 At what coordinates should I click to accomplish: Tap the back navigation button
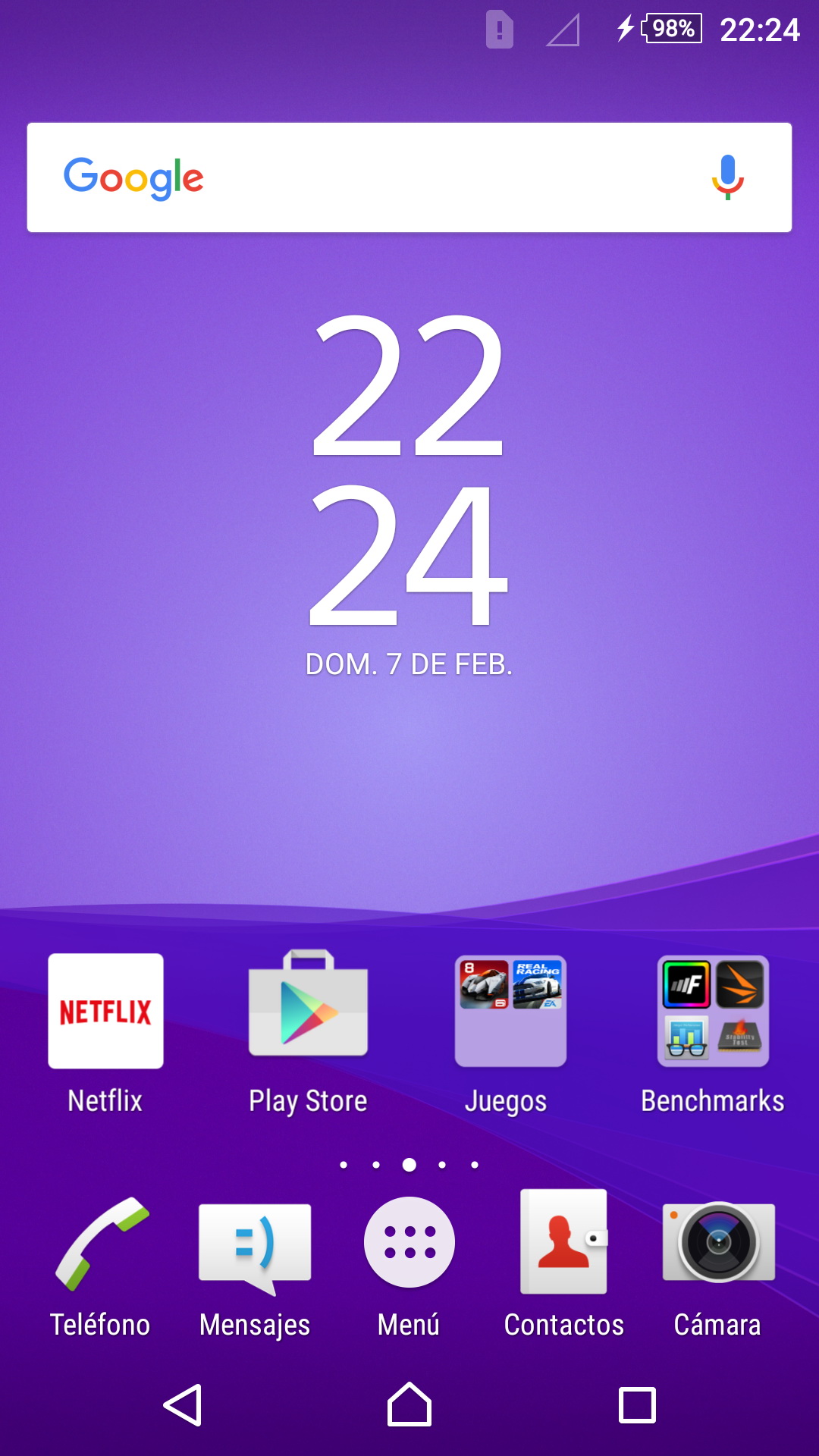tap(183, 1405)
